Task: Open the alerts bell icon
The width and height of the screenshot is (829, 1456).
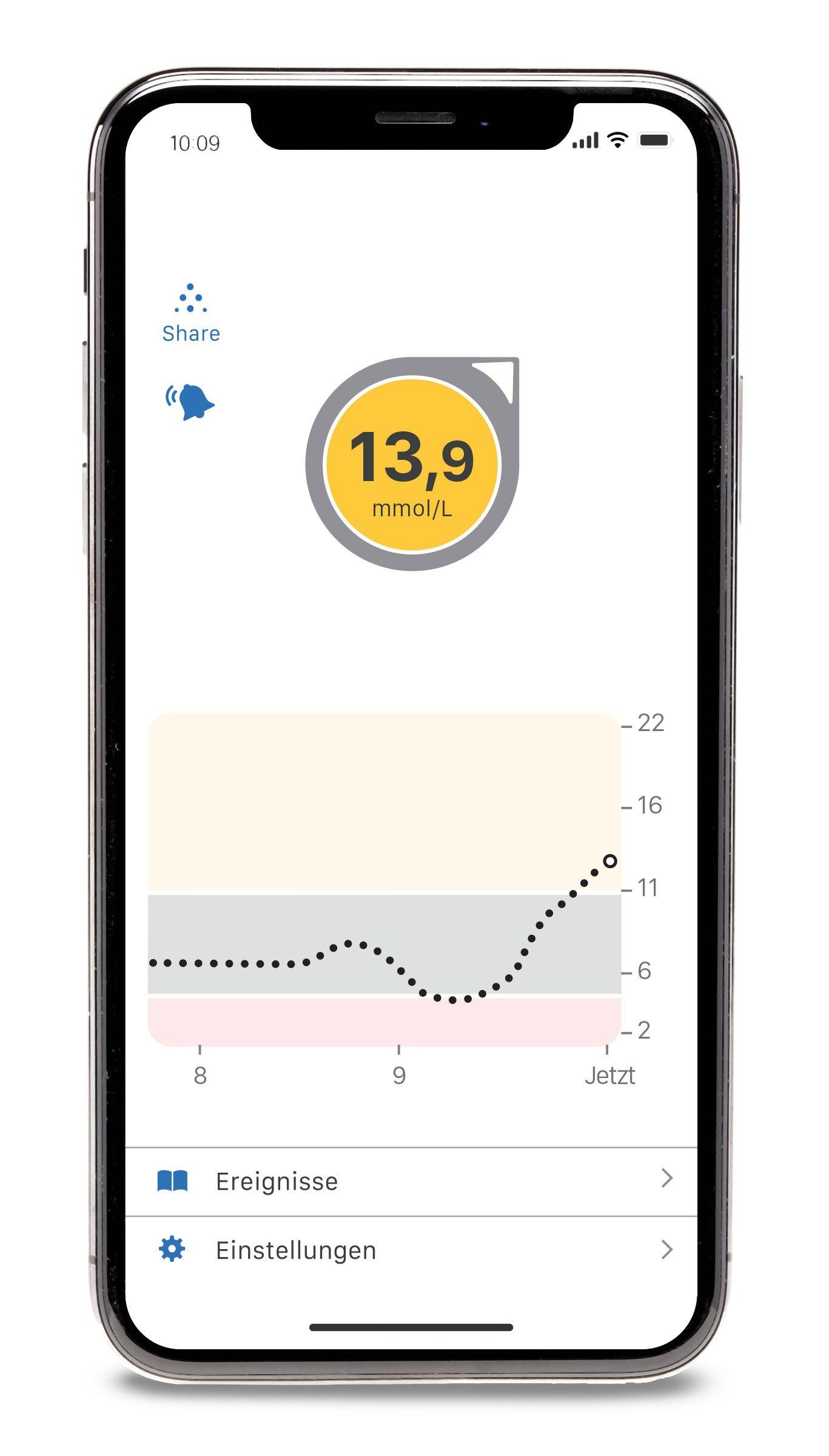Action: (190, 402)
